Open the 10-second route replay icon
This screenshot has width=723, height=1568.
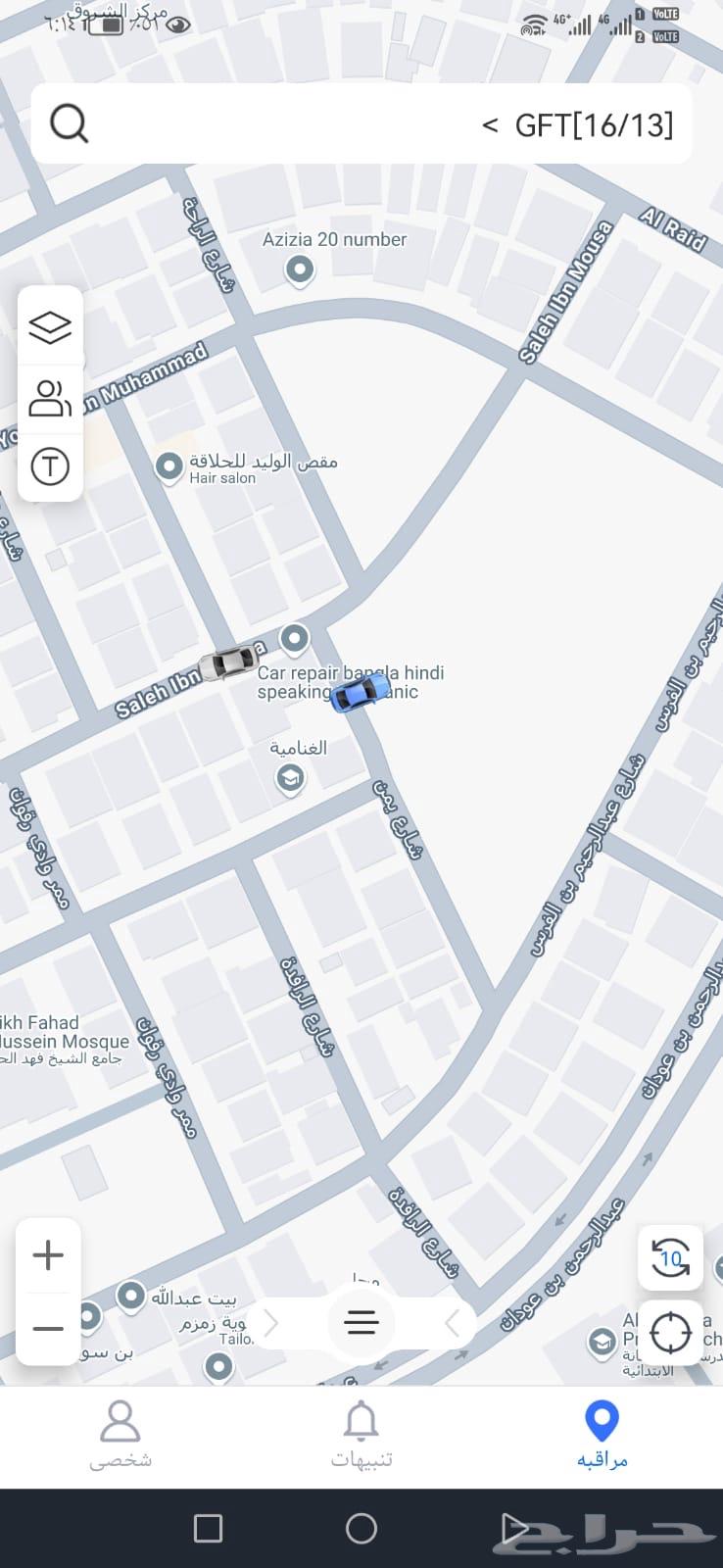click(672, 1257)
